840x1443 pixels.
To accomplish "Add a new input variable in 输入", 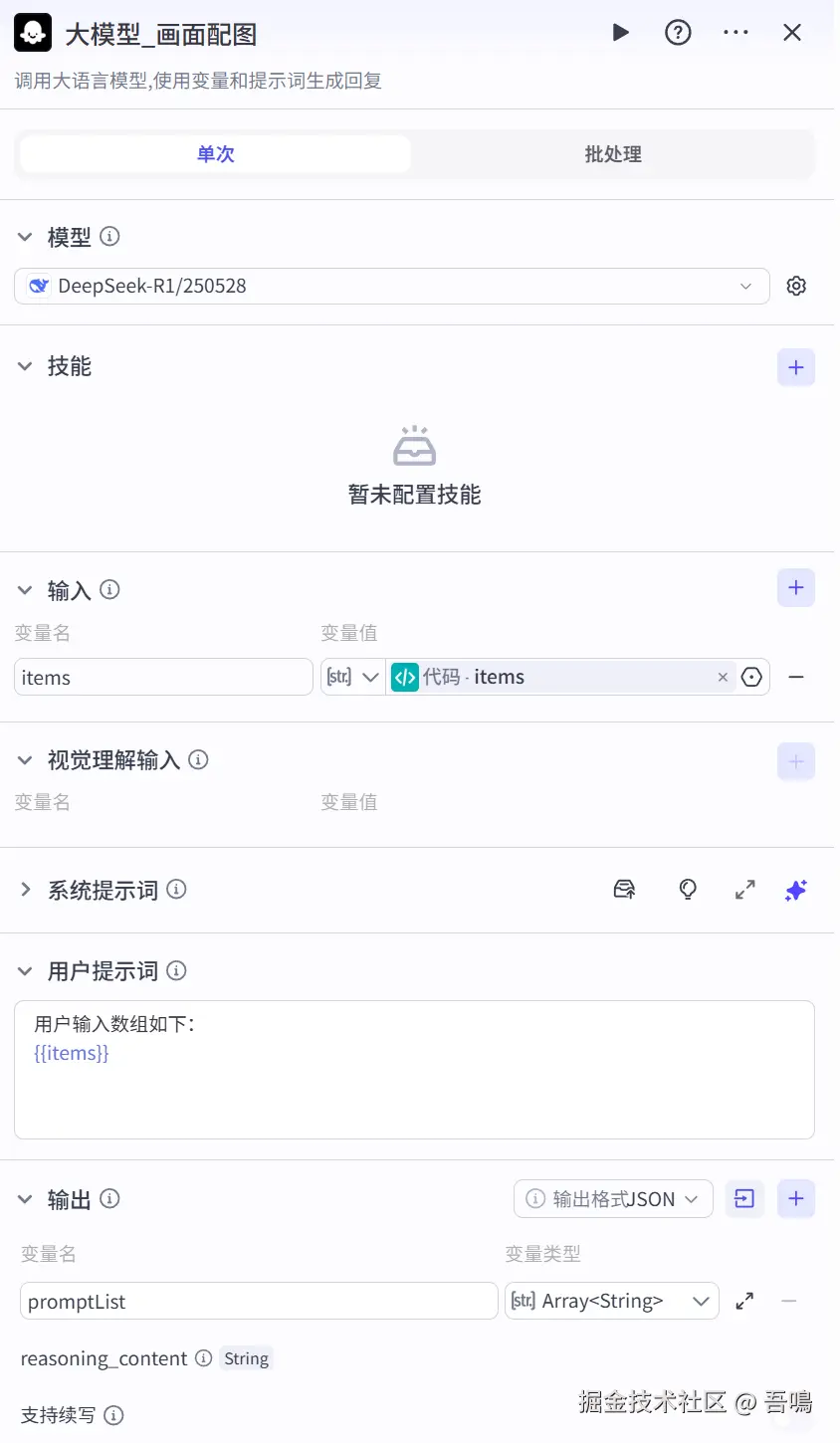I will click(x=796, y=588).
